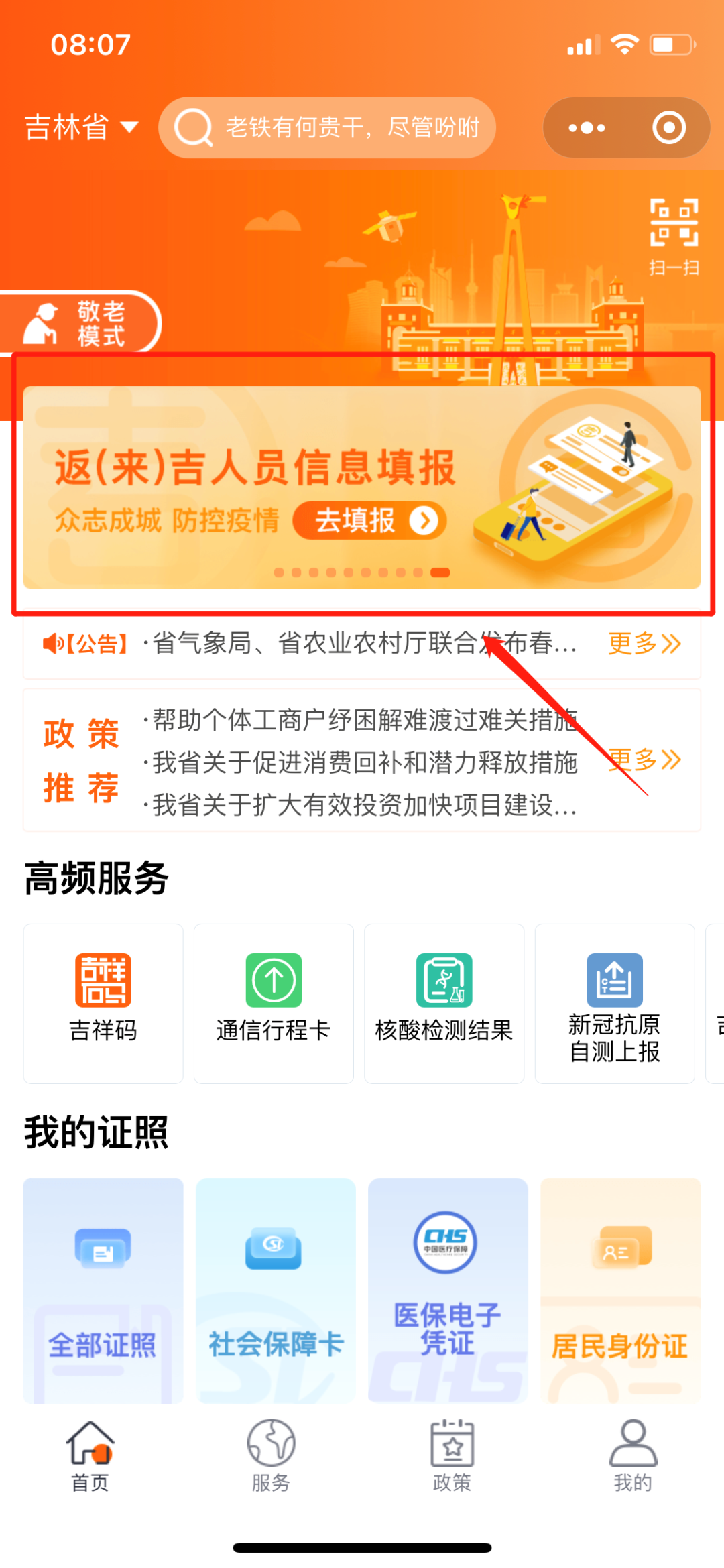This screenshot has height=1568, width=724.
Task: Close the mini-program with the circle button
Action: pos(668,127)
